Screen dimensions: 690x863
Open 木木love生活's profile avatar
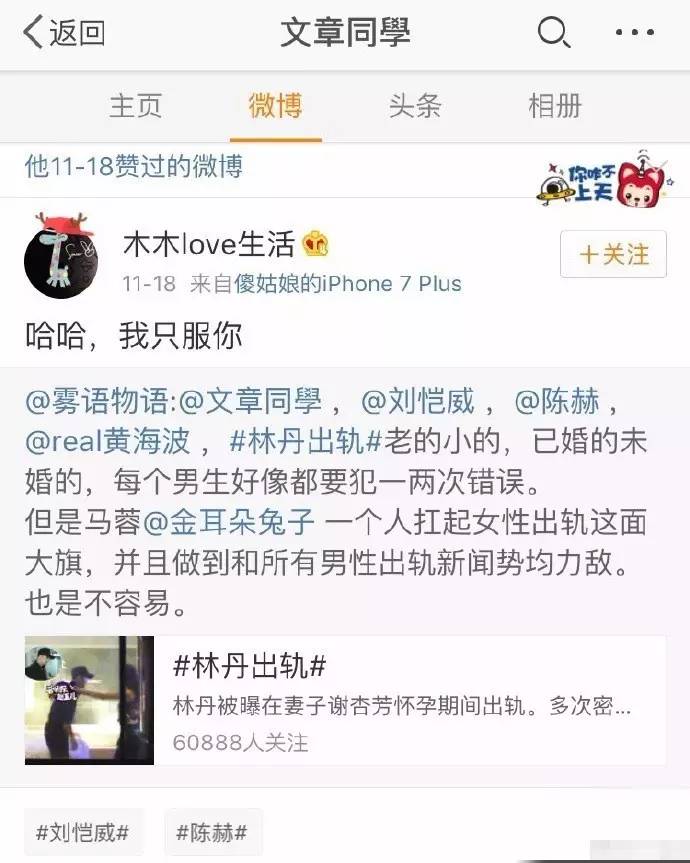[x=61, y=256]
